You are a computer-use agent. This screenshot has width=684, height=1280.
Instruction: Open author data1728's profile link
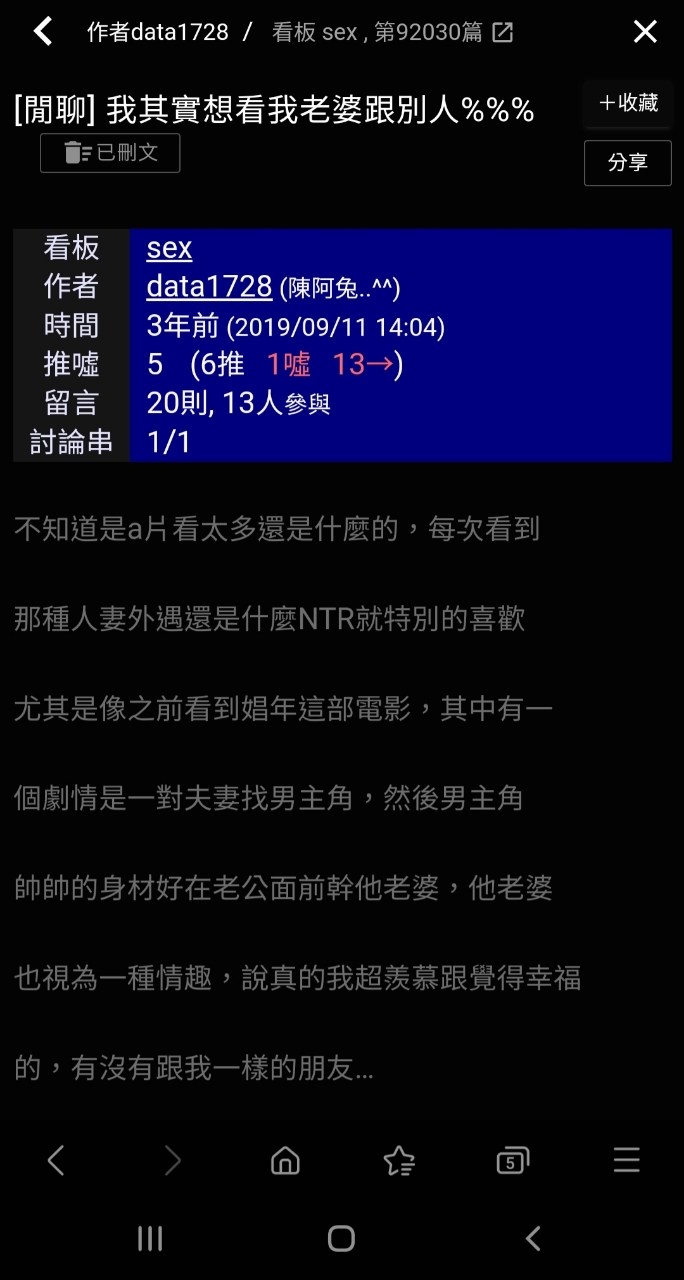point(209,287)
